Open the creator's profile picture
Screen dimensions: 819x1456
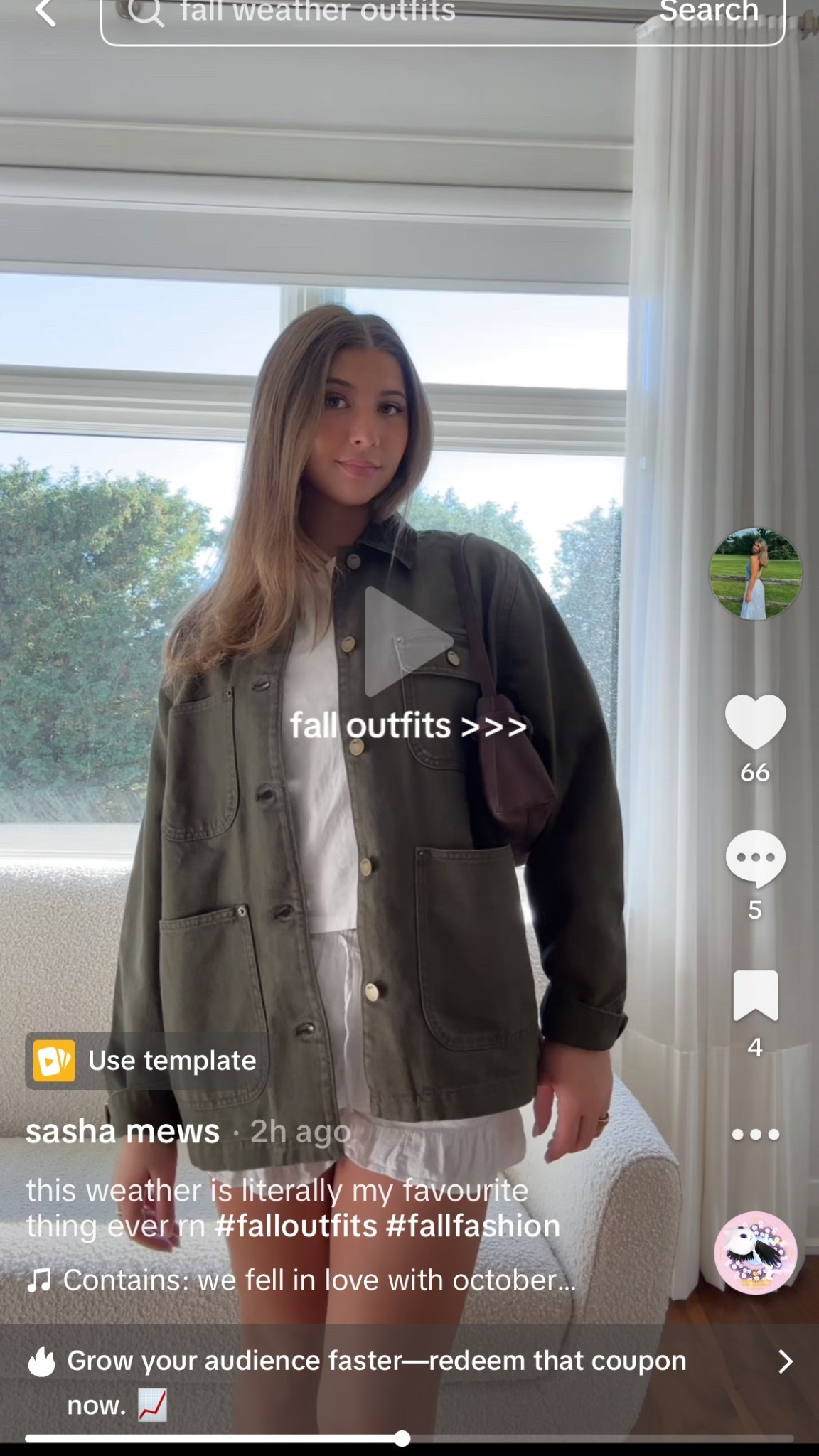755,574
